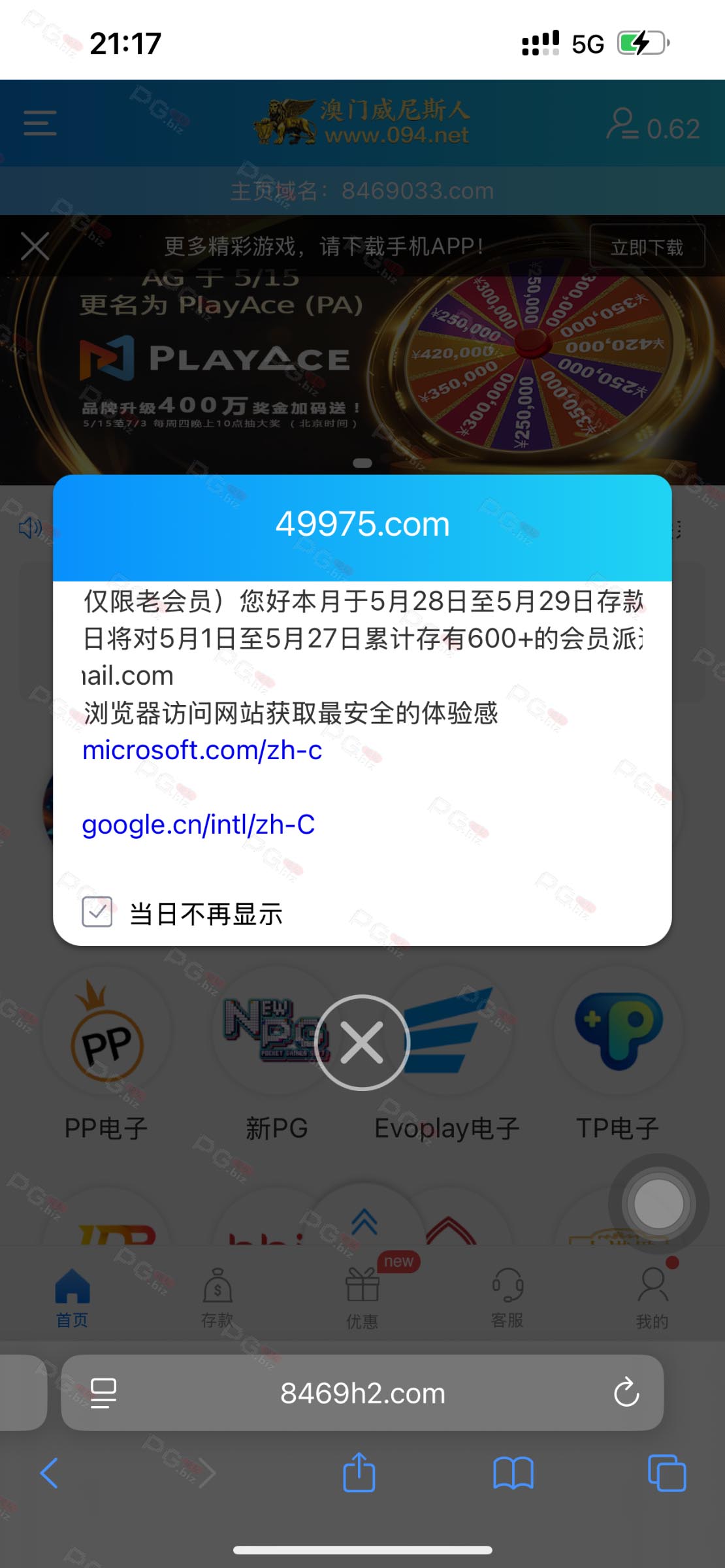Open the google.cn/intl/zh-C link

pos(198,825)
